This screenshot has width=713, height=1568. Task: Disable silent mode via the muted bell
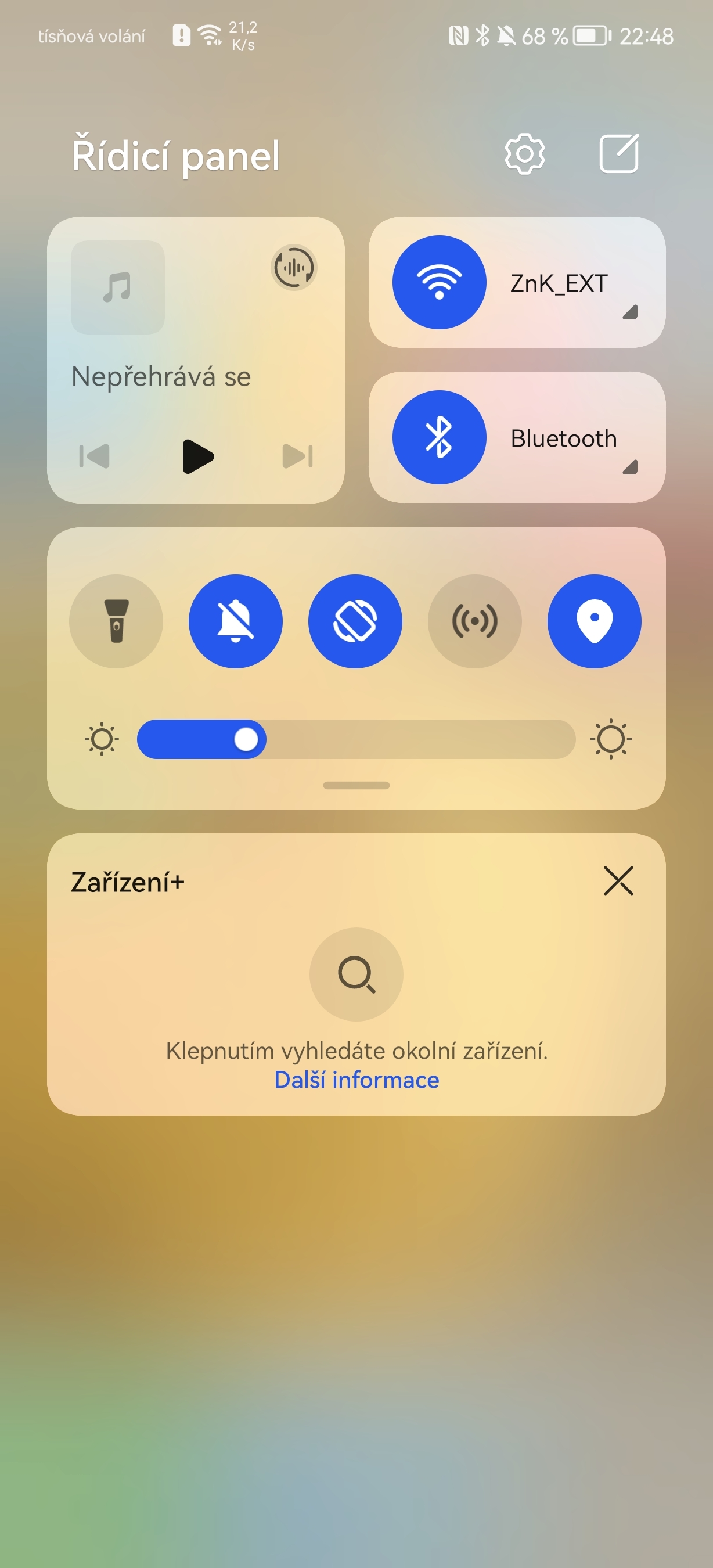(x=235, y=621)
